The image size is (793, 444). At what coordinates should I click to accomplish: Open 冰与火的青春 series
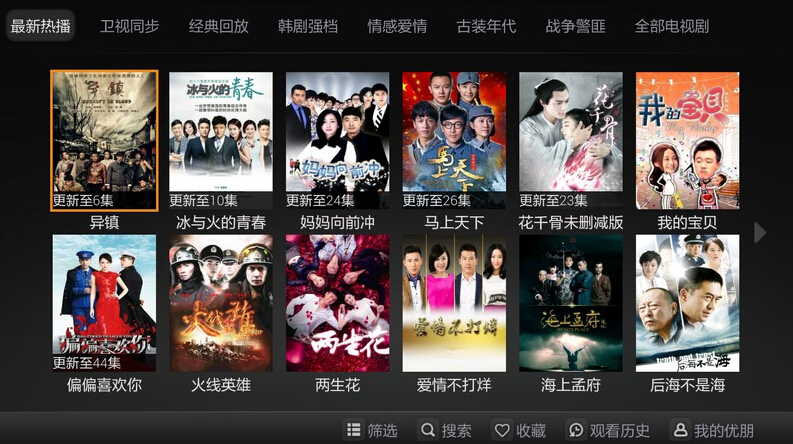point(221,141)
